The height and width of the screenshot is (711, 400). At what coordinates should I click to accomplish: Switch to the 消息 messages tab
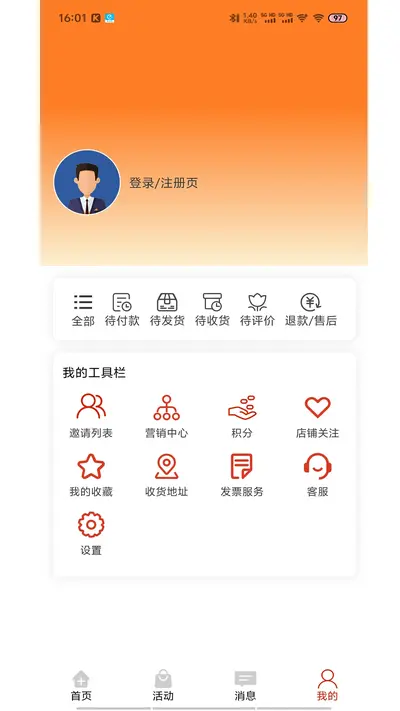[245, 686]
